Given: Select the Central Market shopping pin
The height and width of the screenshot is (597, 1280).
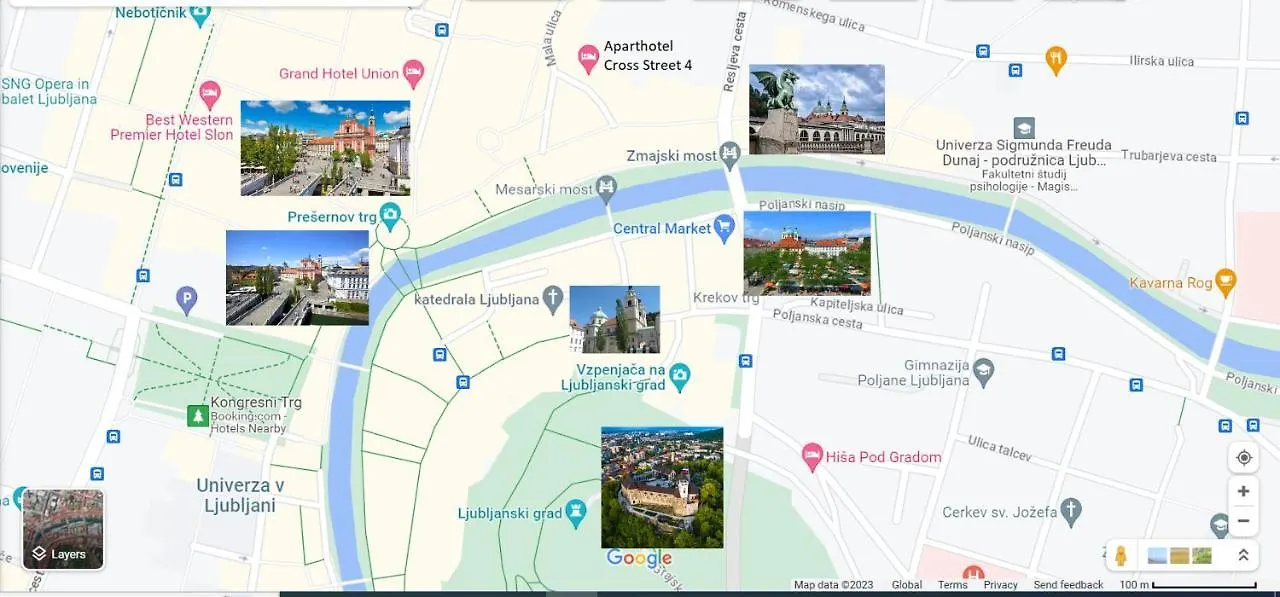Looking at the screenshot, I should (x=725, y=228).
